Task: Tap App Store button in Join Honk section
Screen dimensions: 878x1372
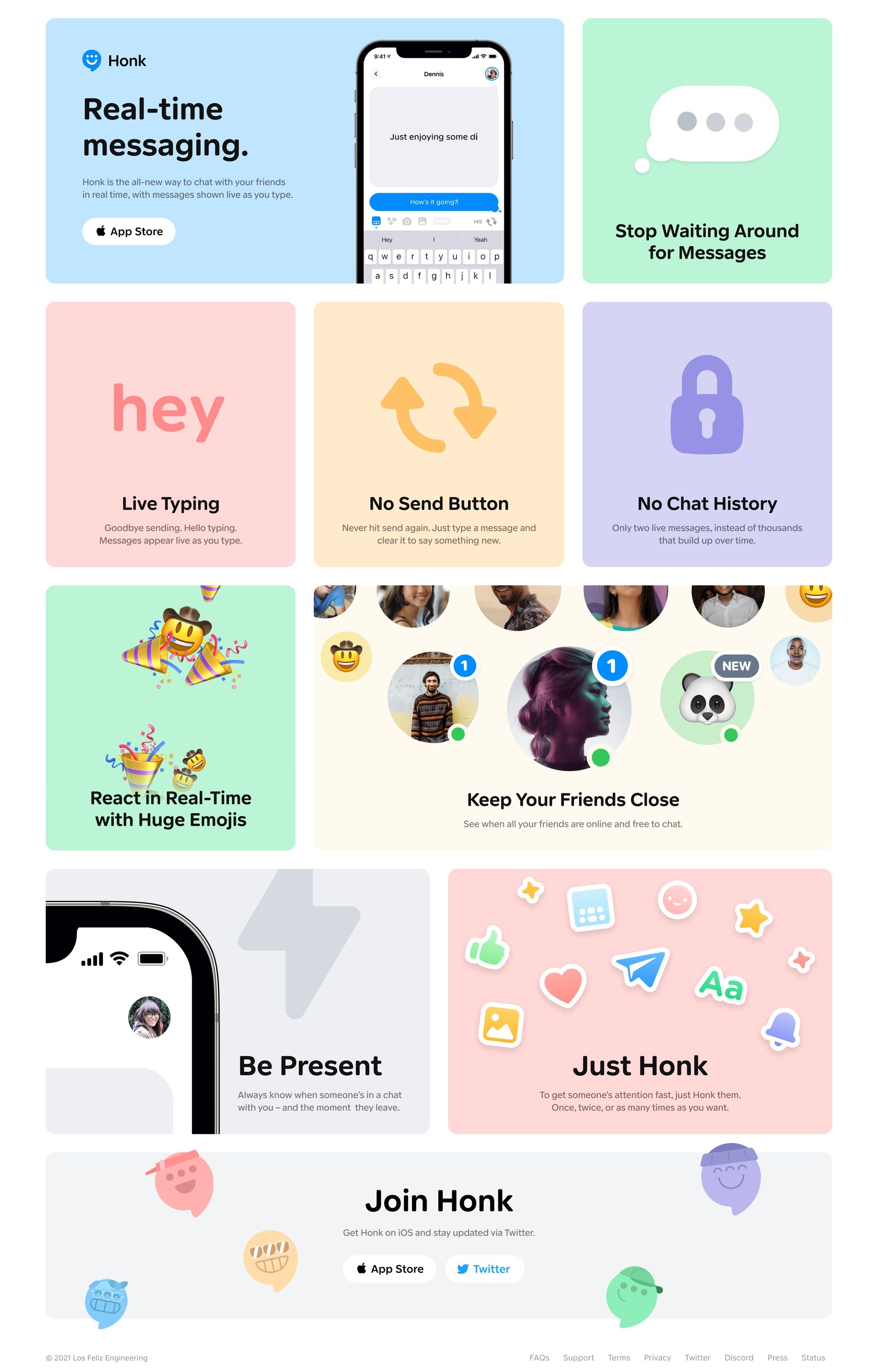Action: tap(390, 1269)
